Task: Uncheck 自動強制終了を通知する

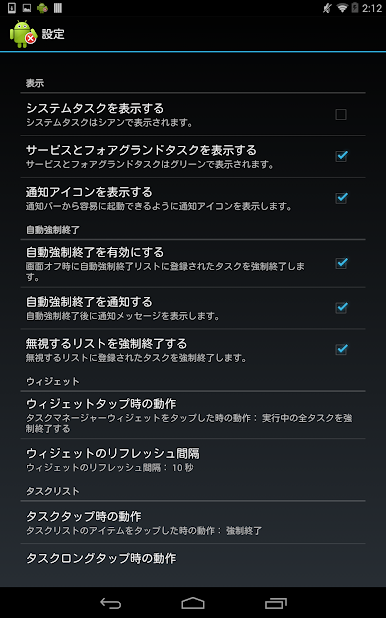Action: [x=341, y=307]
